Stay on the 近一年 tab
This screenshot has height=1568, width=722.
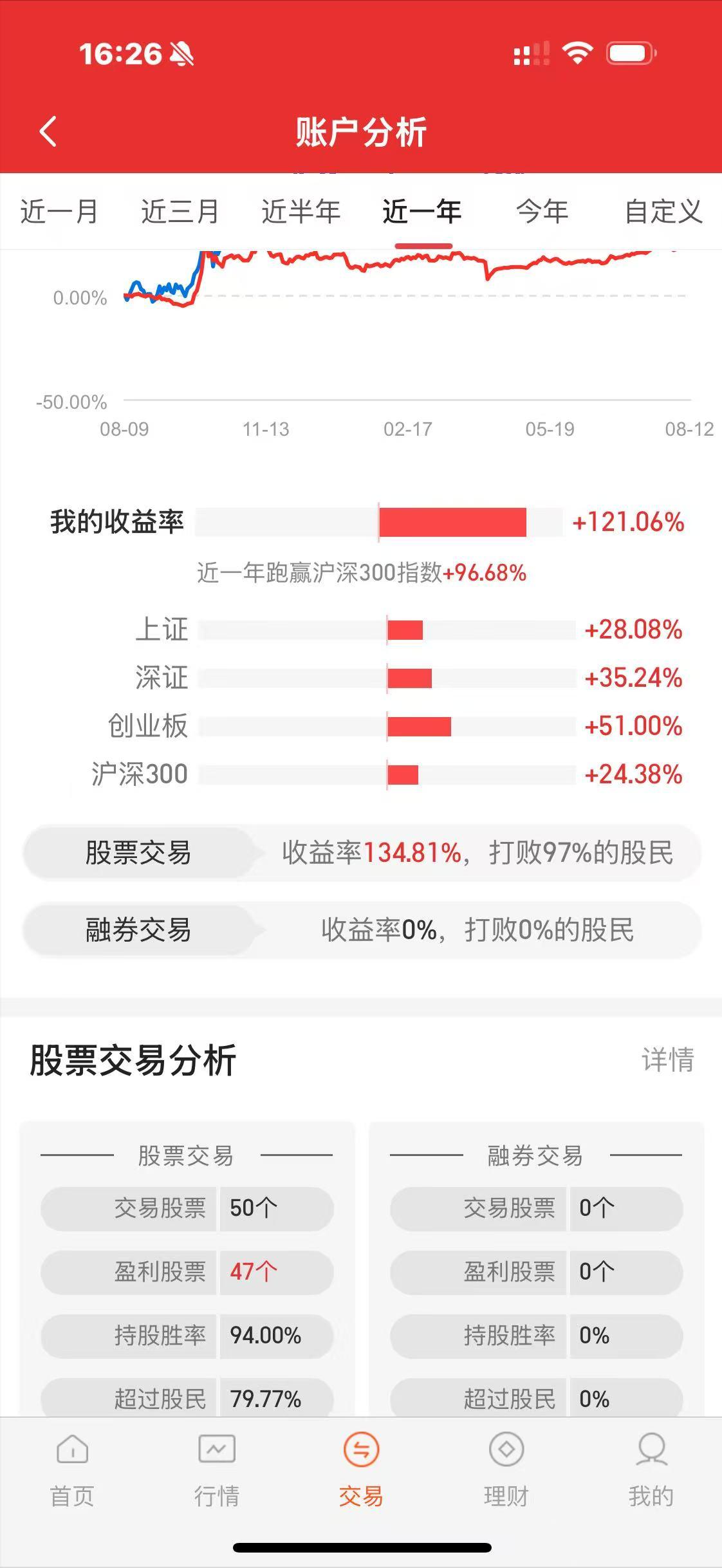click(421, 211)
